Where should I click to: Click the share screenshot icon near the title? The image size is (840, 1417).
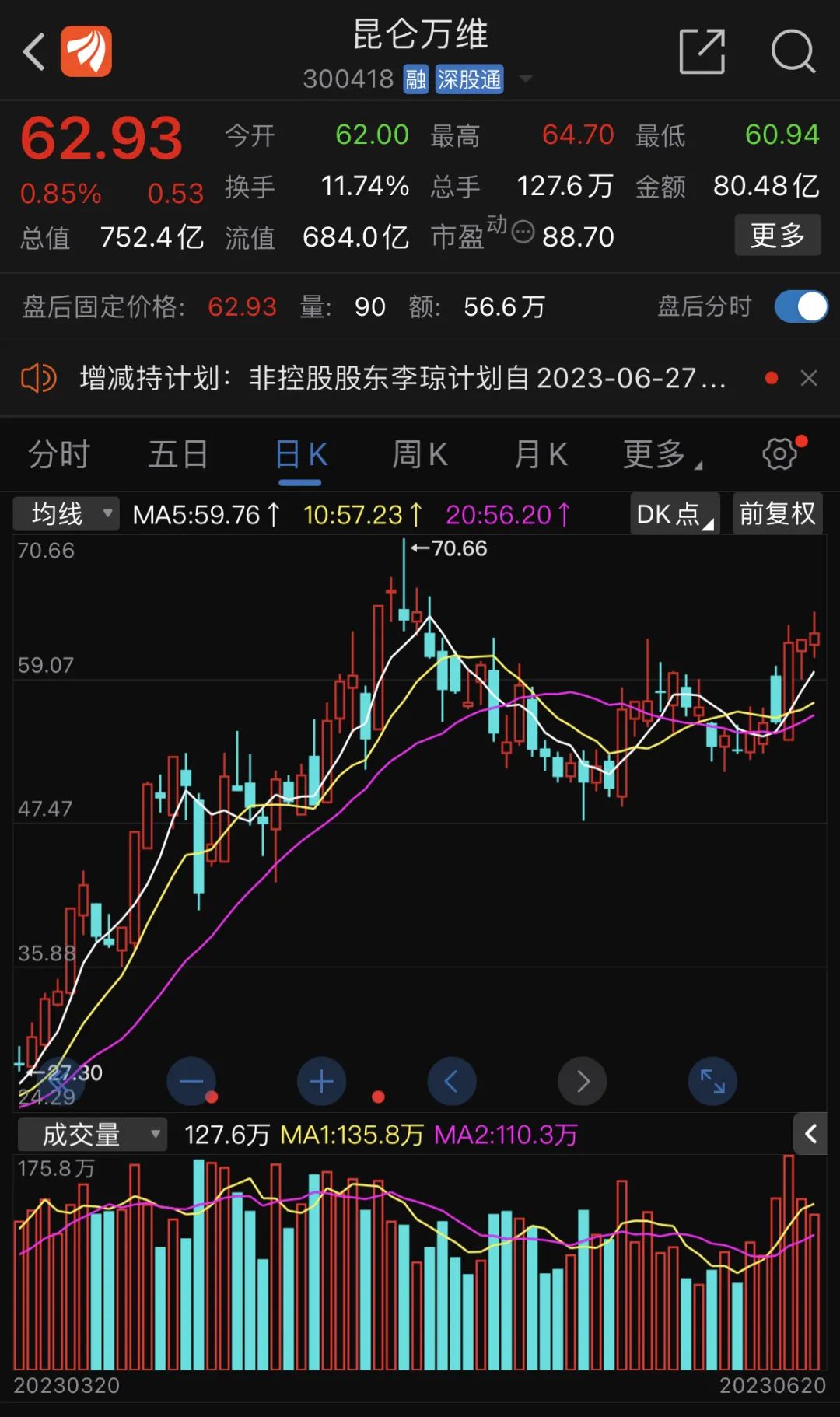point(701,52)
